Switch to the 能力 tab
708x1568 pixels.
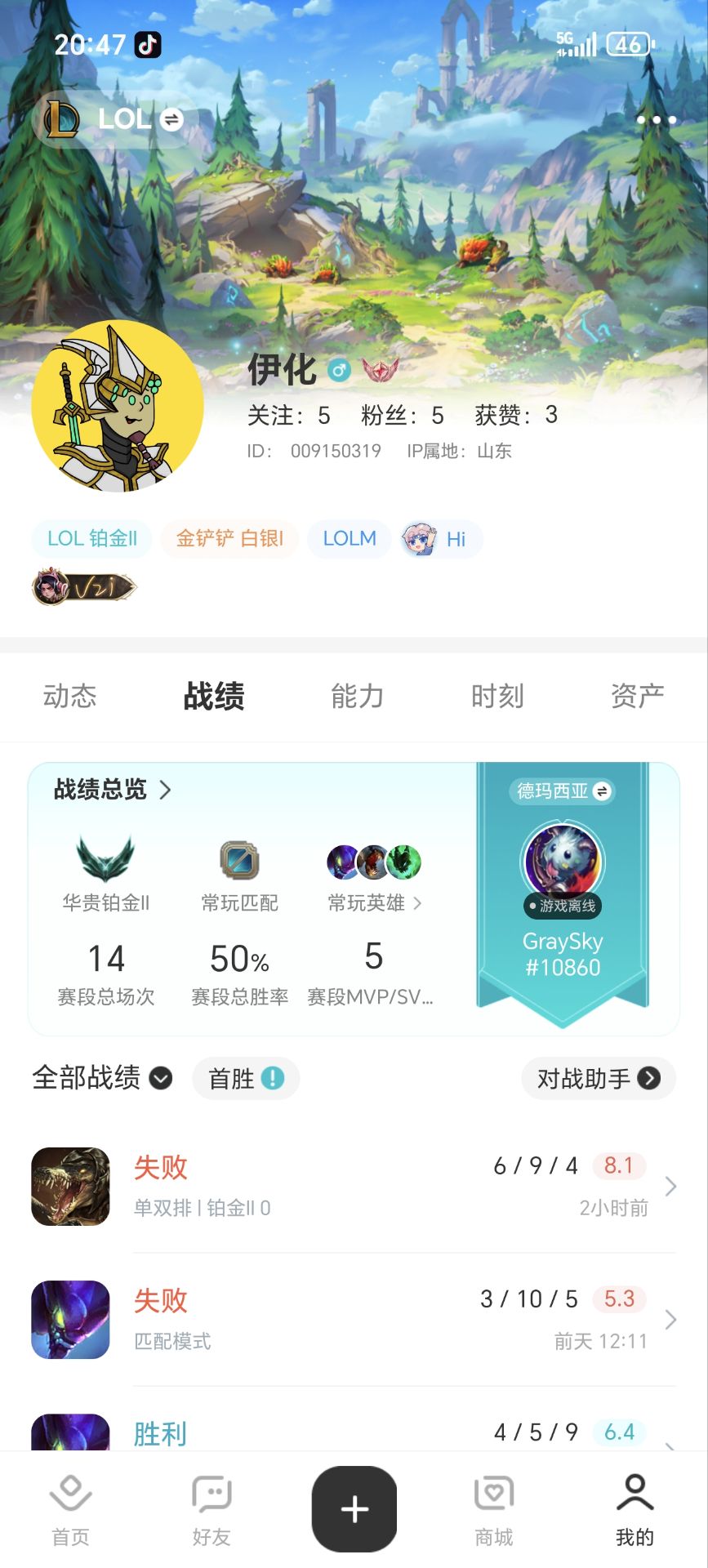[357, 697]
